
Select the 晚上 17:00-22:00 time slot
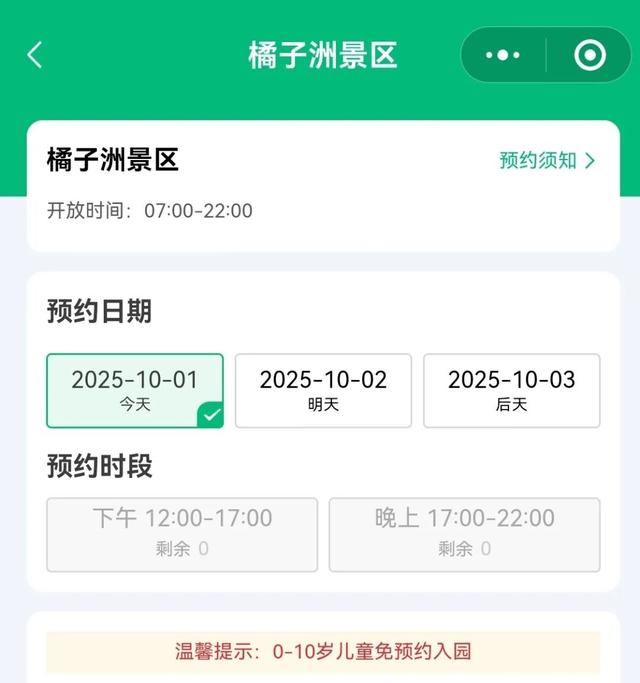pos(464,534)
